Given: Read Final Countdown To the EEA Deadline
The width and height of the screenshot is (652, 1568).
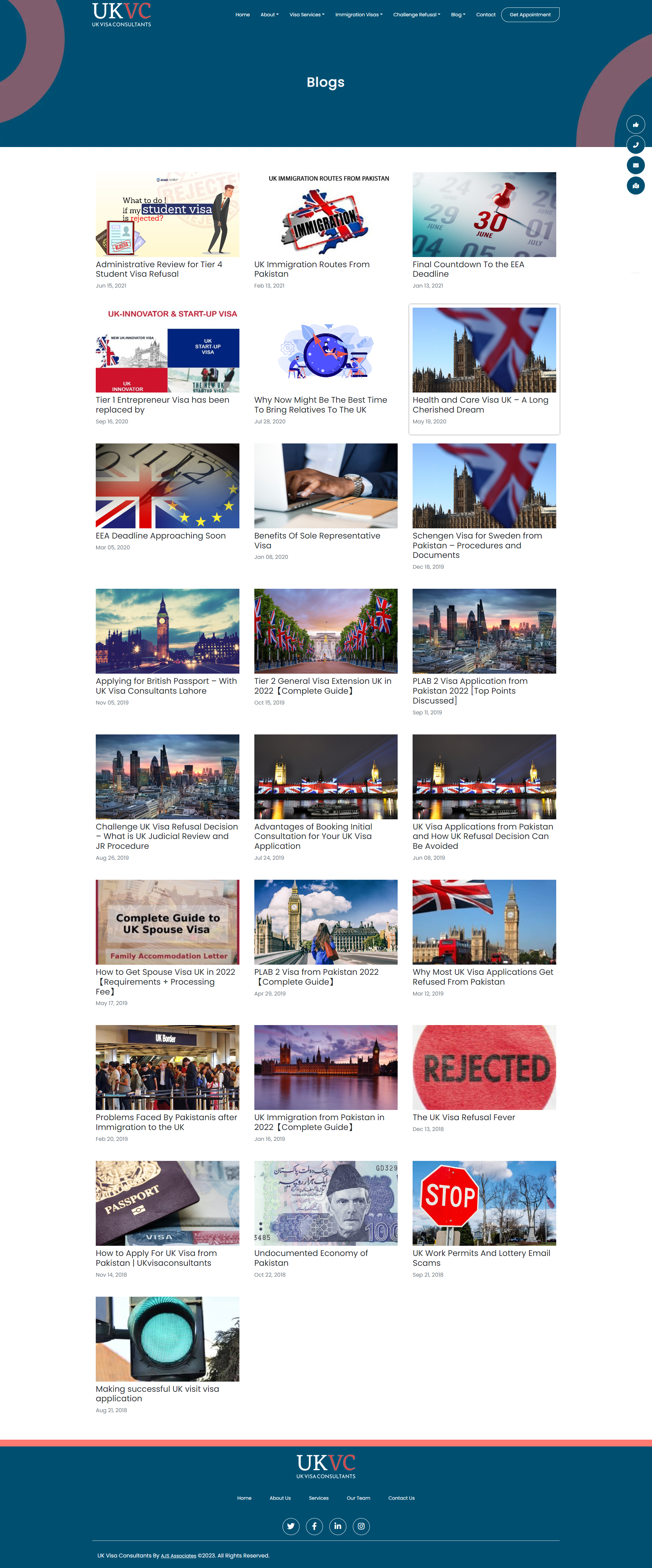Looking at the screenshot, I should point(468,269).
